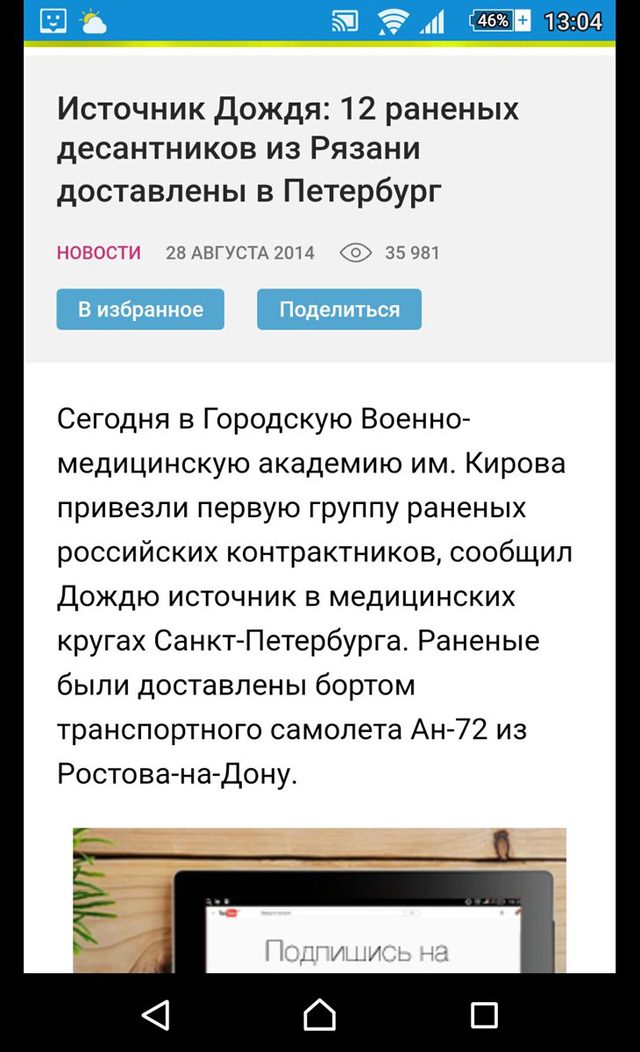
Task: Go to the home screen
Action: pyautogui.click(x=319, y=1014)
